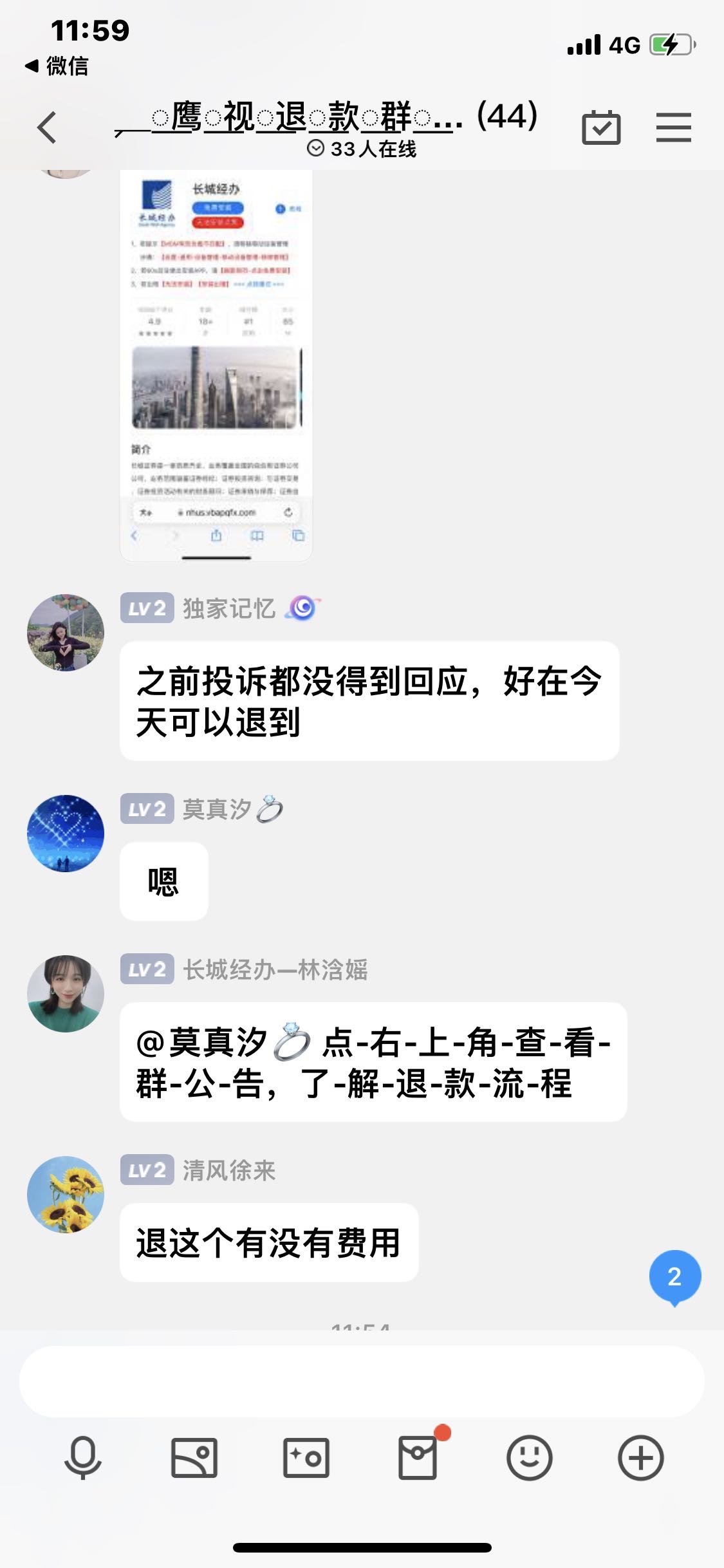This screenshot has width=724, height=1568.
Task: Open the group calendar check-in icon
Action: tap(601, 127)
